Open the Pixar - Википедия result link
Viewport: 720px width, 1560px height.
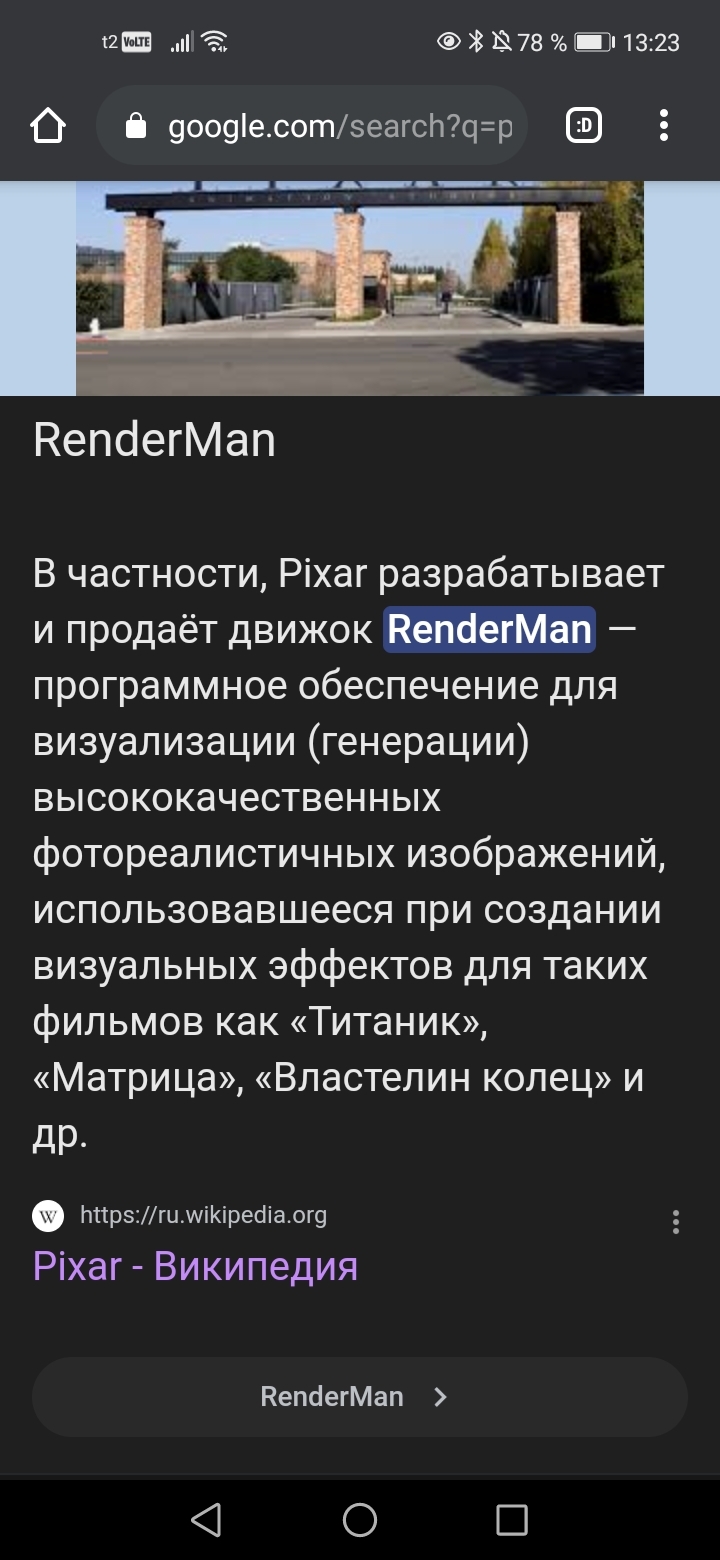196,1266
